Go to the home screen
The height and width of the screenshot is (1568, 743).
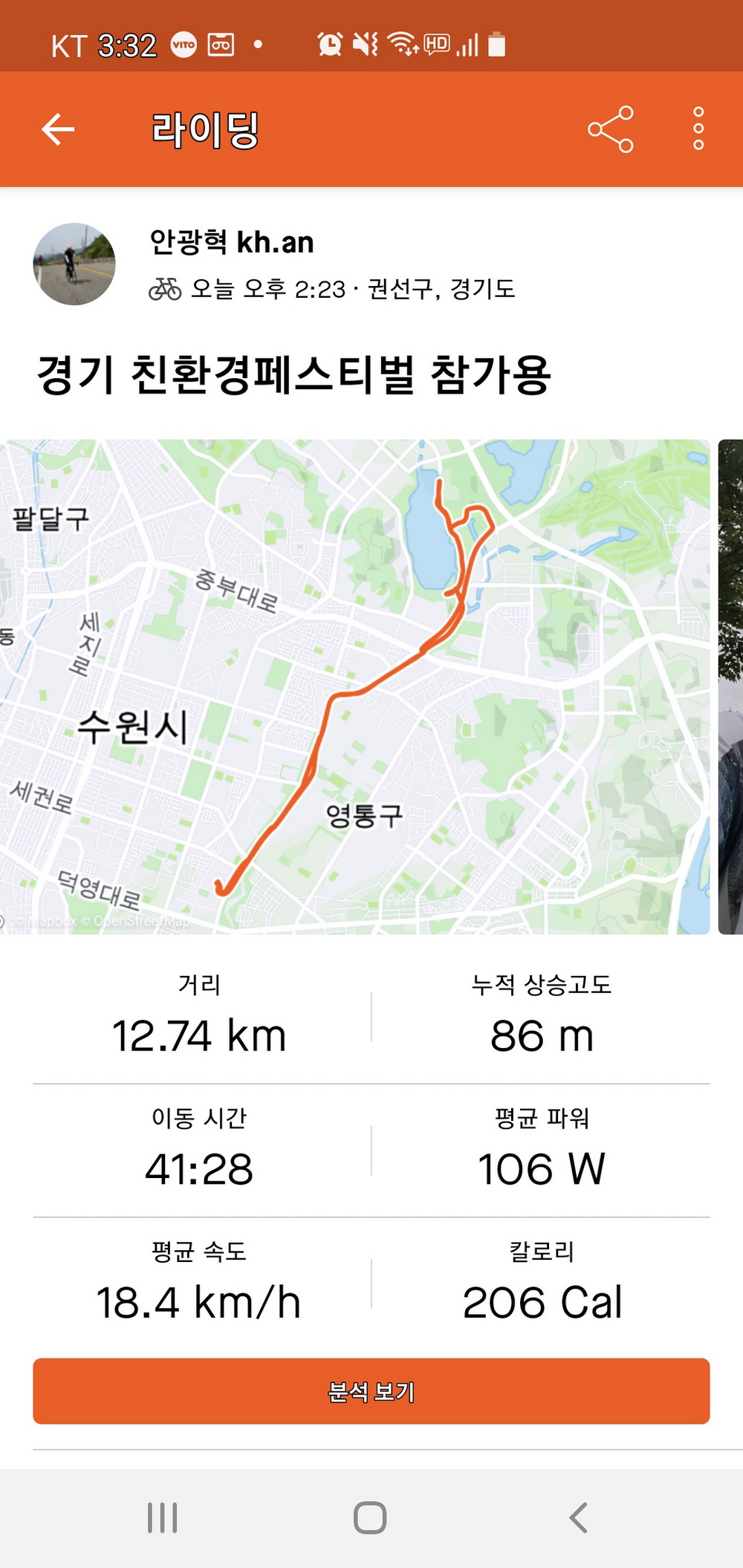(370, 1517)
